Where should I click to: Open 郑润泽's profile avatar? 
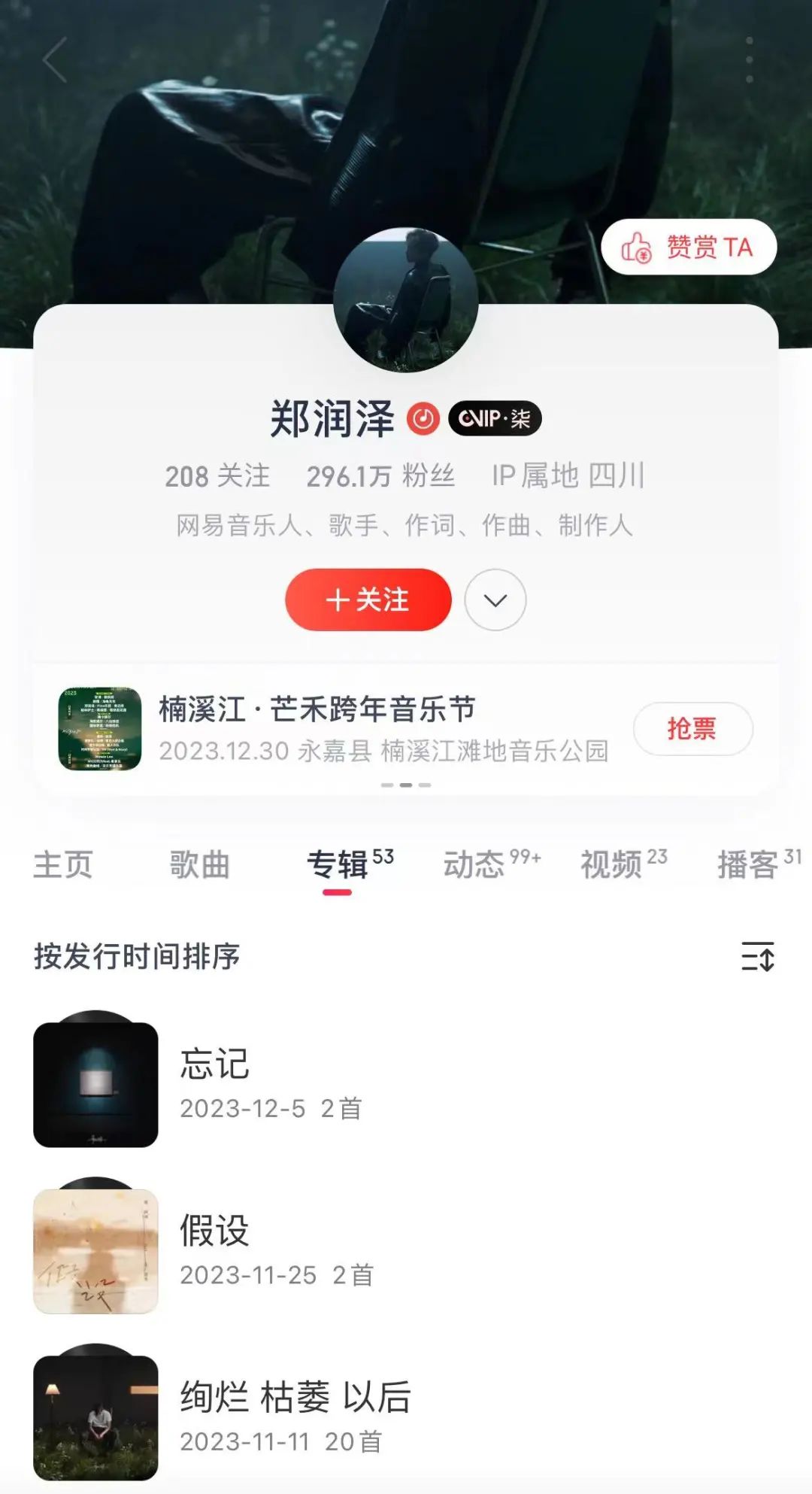(406, 300)
